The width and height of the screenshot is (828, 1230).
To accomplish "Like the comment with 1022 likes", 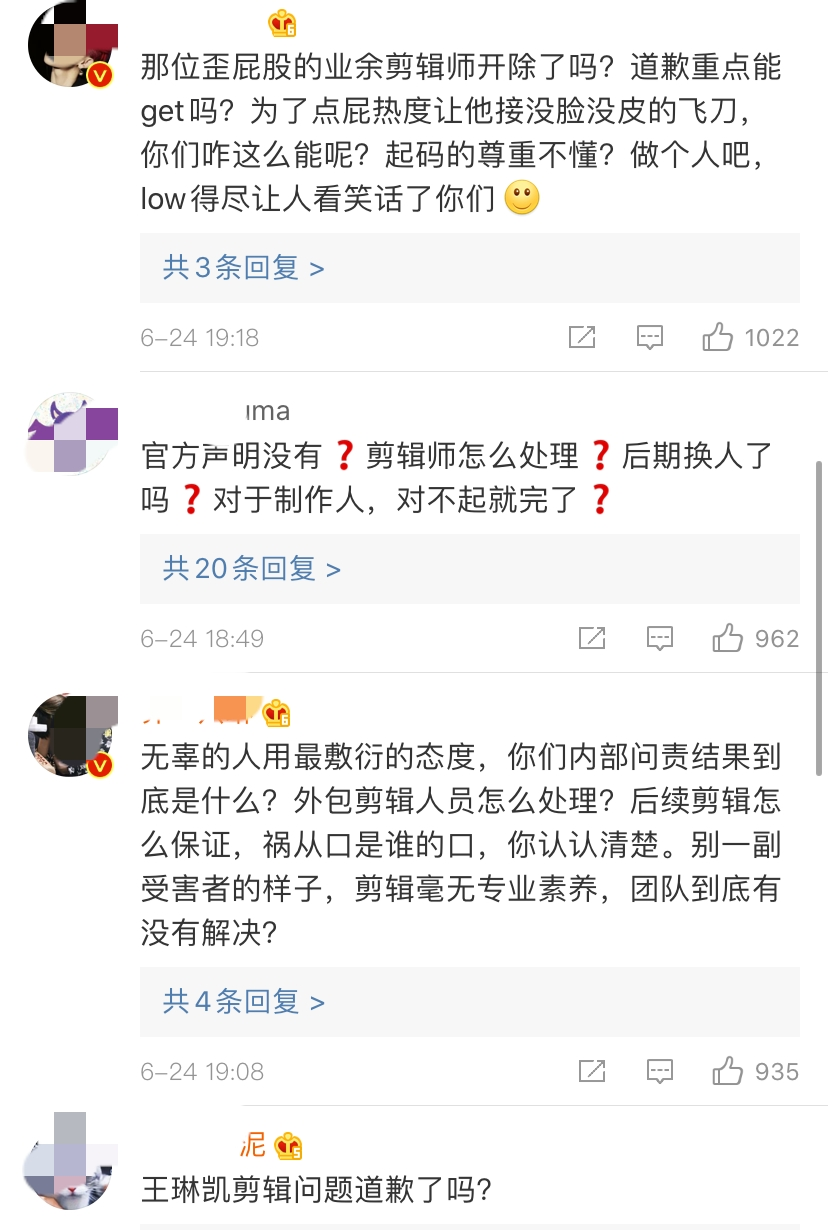I will [718, 337].
